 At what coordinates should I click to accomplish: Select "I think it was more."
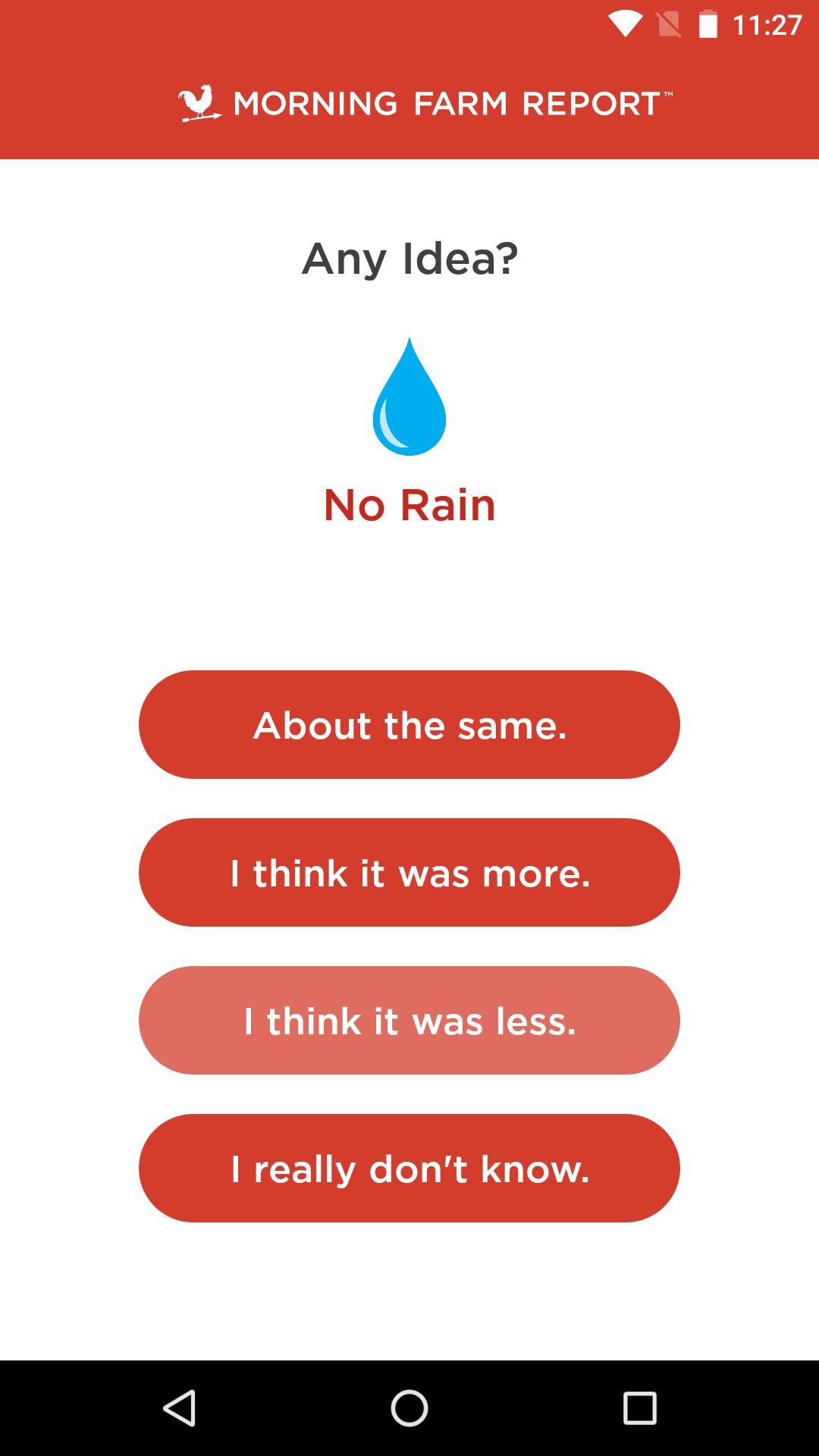click(x=409, y=872)
